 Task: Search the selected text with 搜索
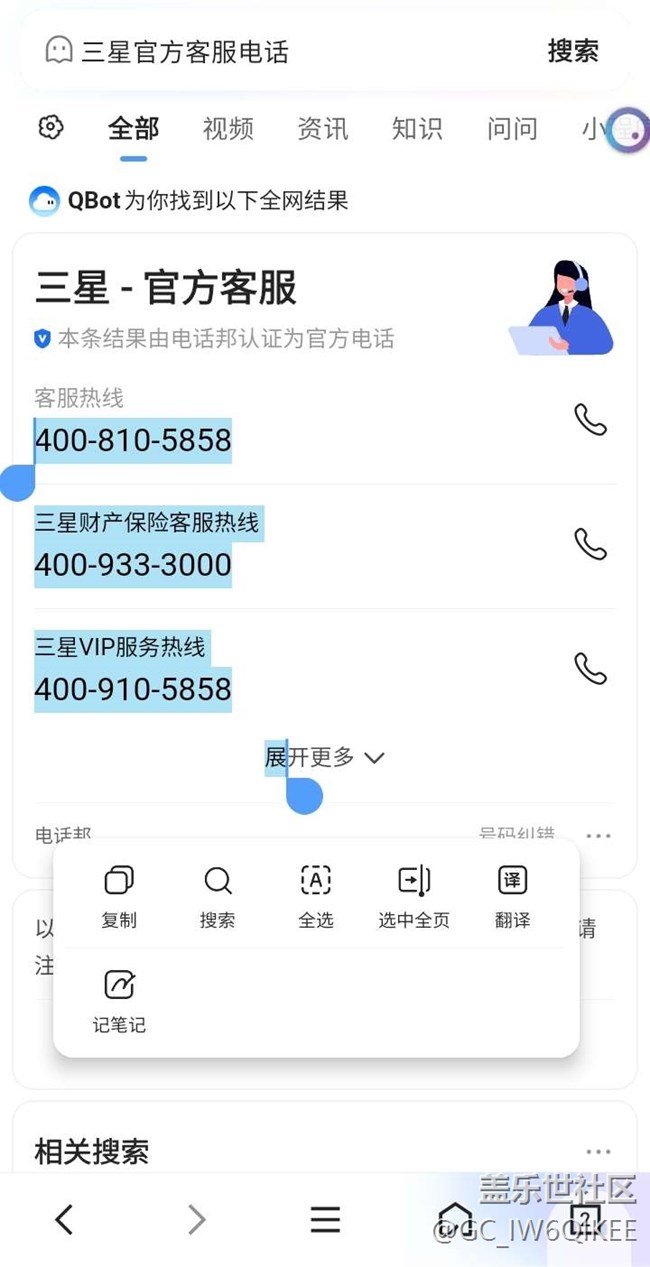217,896
